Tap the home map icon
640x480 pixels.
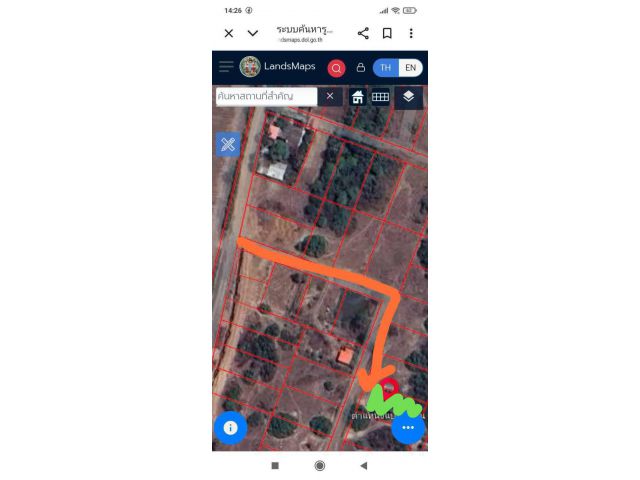(x=357, y=97)
